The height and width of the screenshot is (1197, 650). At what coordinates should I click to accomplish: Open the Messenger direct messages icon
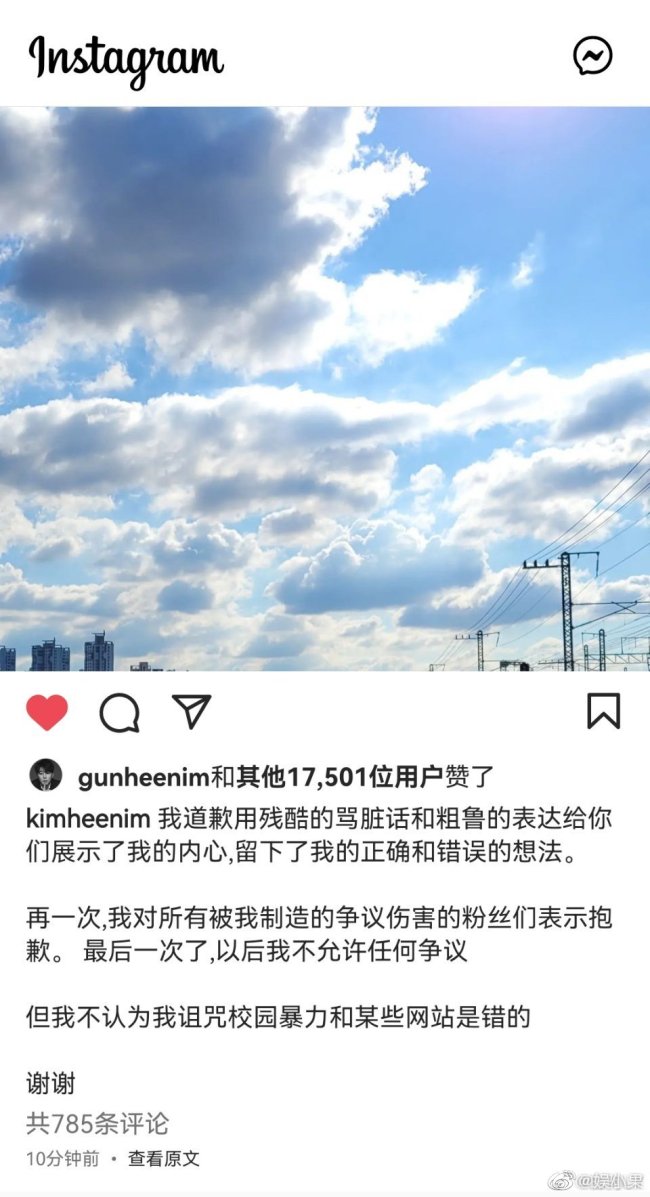tap(592, 56)
